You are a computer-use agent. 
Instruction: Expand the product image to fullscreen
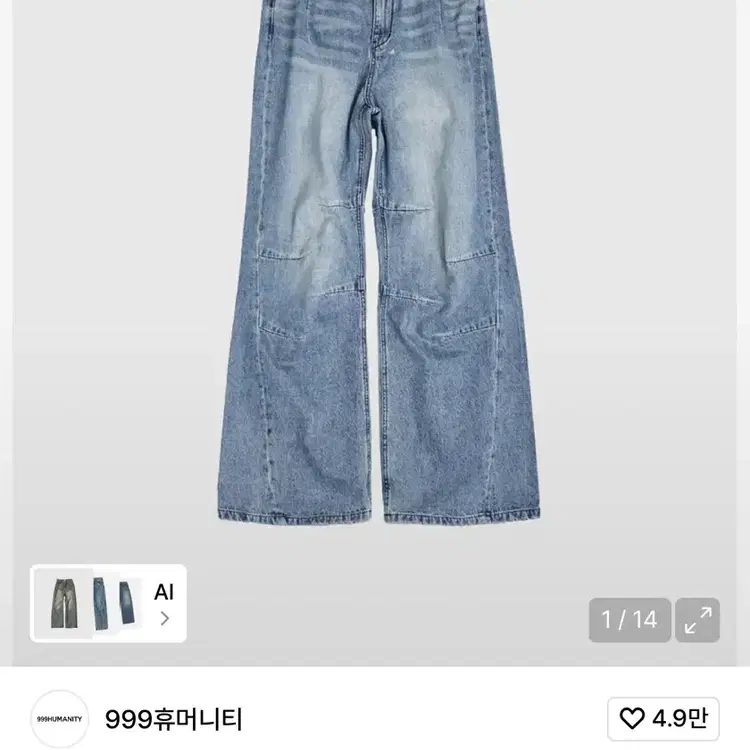(x=697, y=620)
